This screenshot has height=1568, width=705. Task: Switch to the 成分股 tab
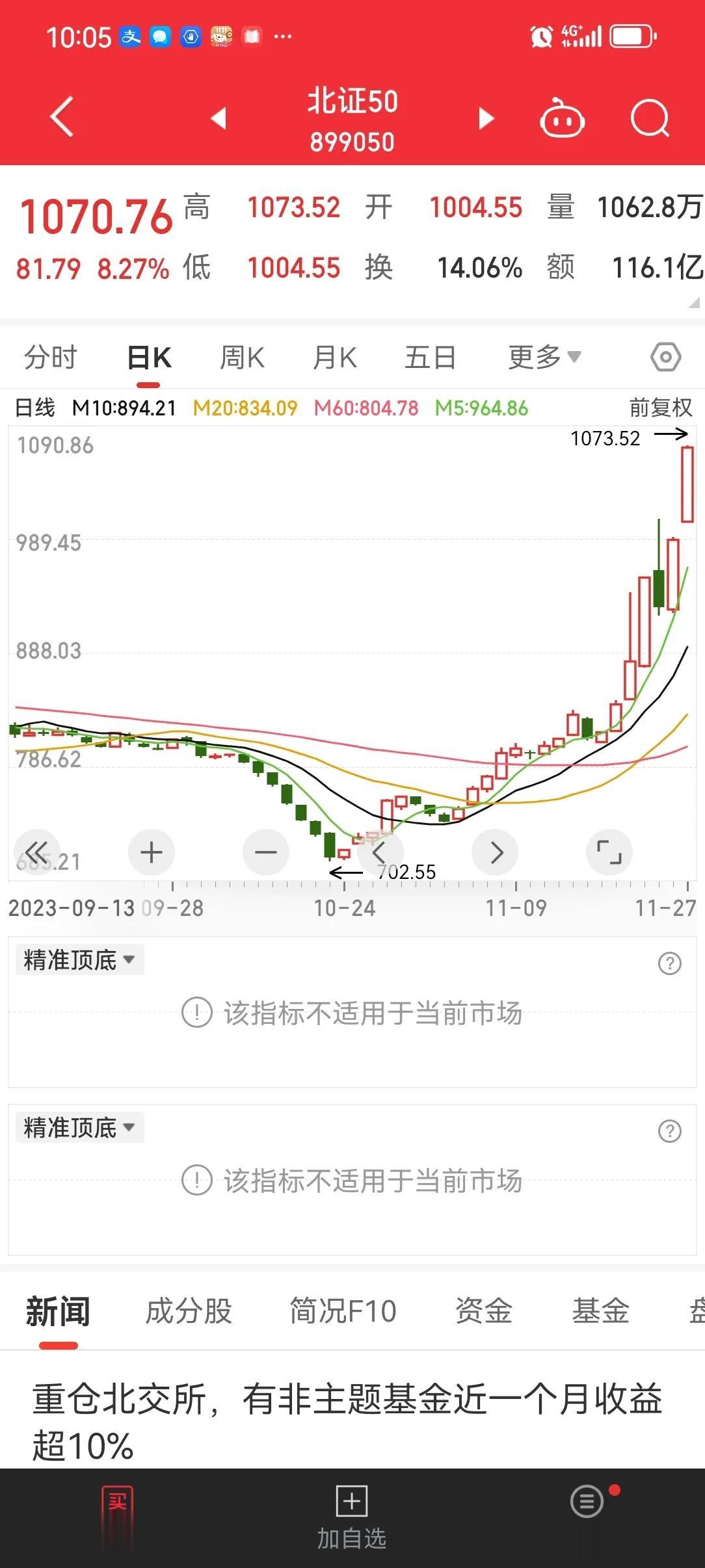point(189,1311)
